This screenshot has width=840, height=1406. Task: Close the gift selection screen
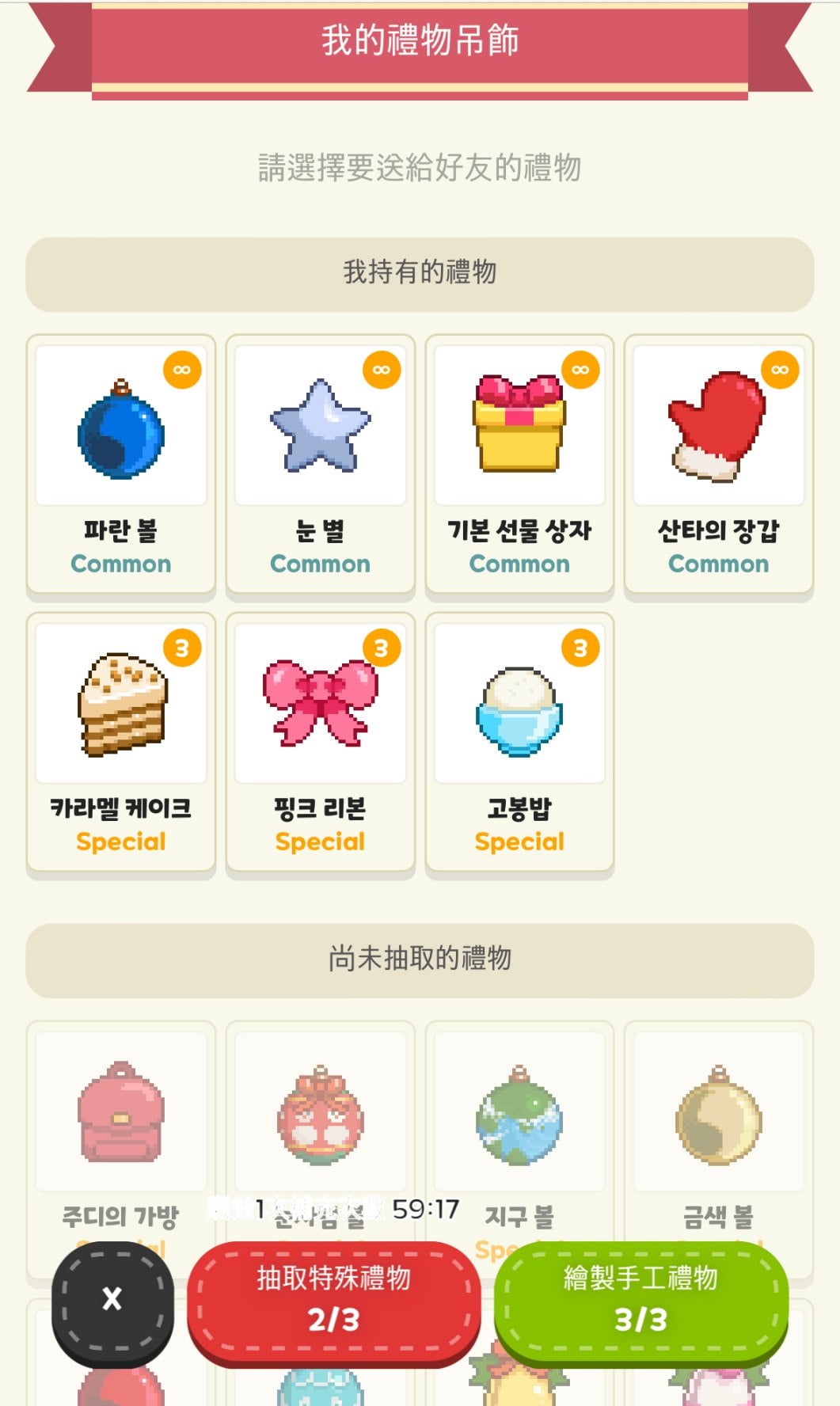(112, 1298)
